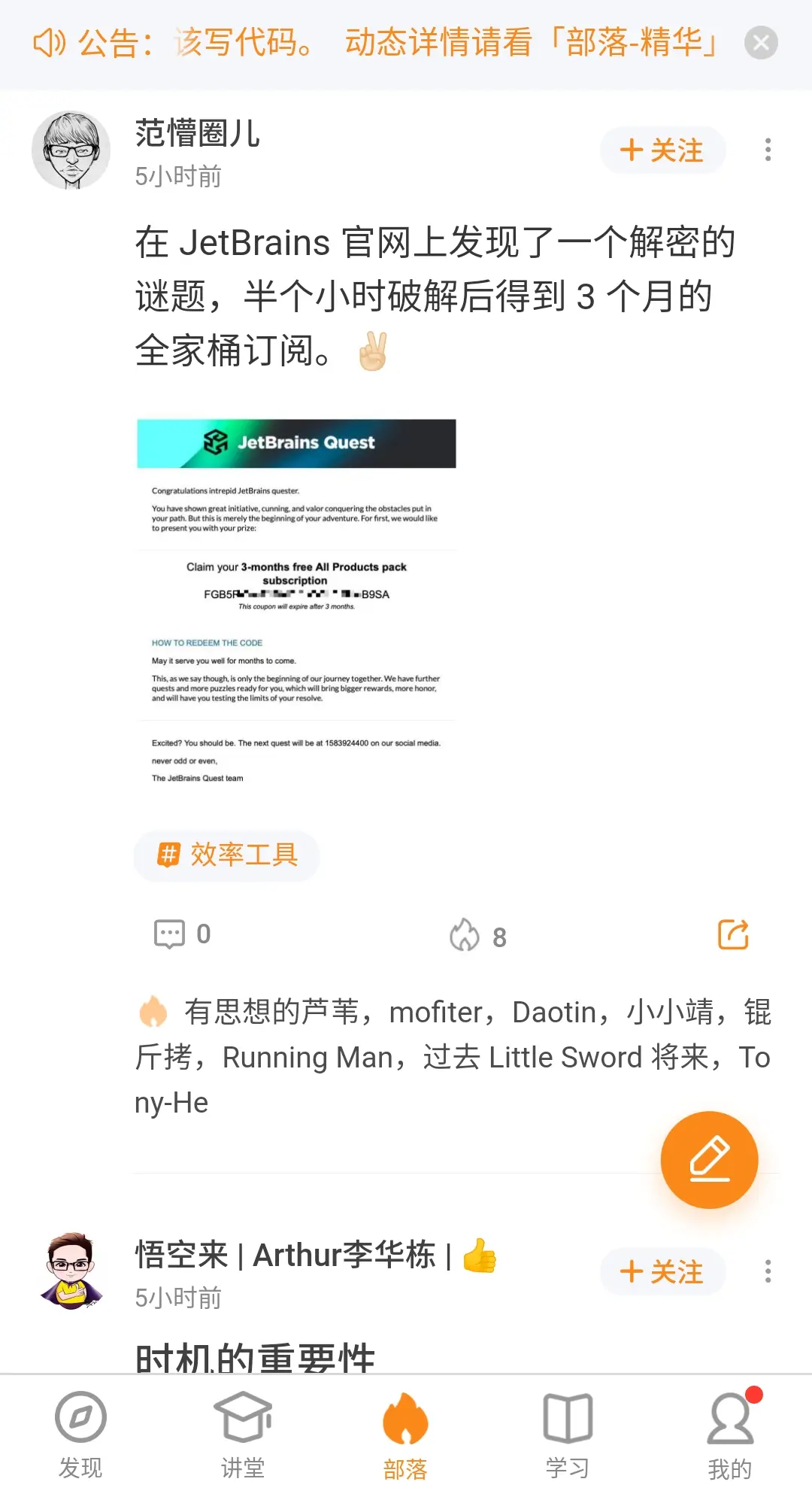Share 范懵圈儿's post
Image resolution: width=812 pixels, height=1497 pixels.
click(733, 935)
